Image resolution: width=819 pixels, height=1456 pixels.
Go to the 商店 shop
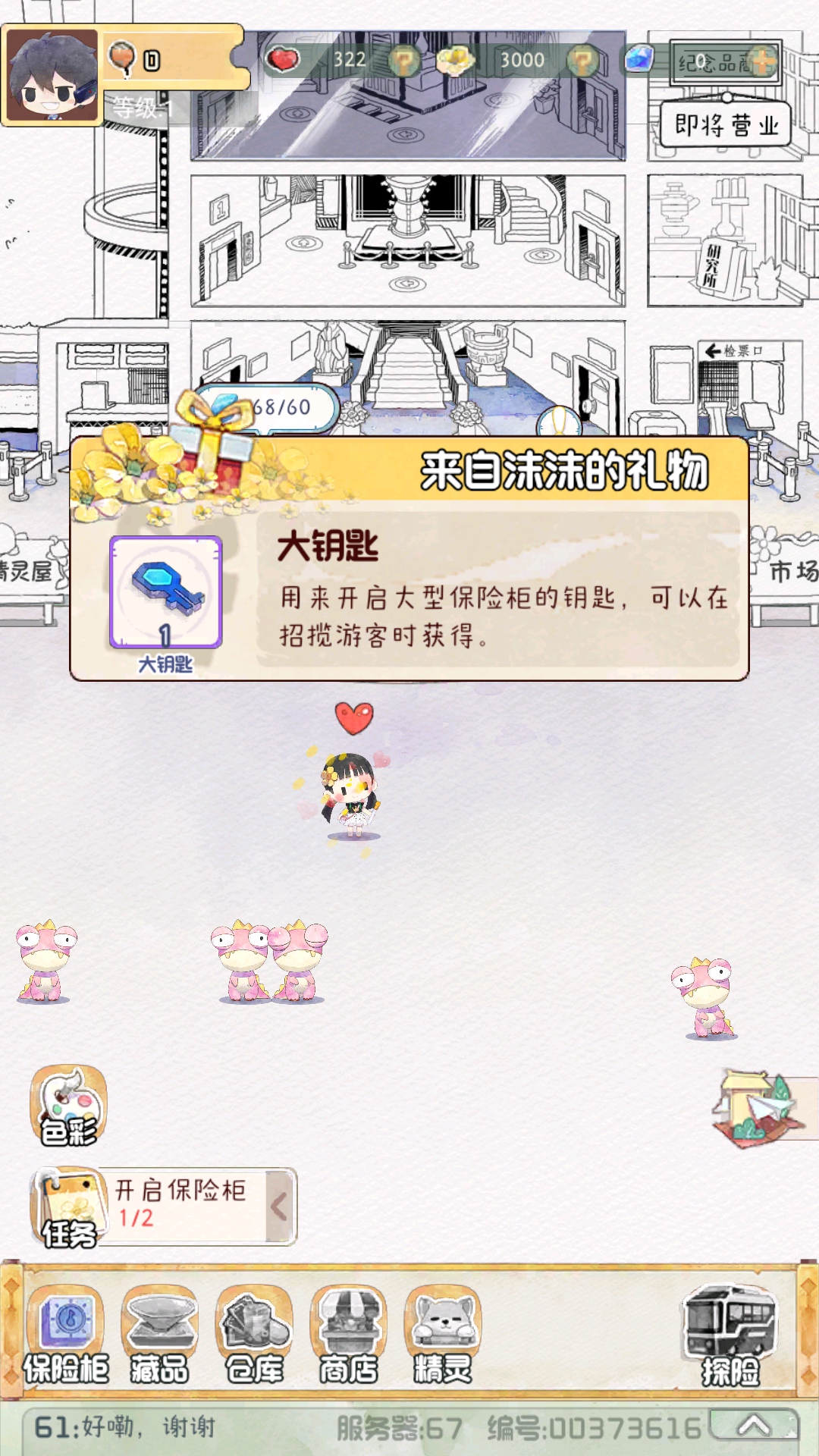pos(348,1335)
